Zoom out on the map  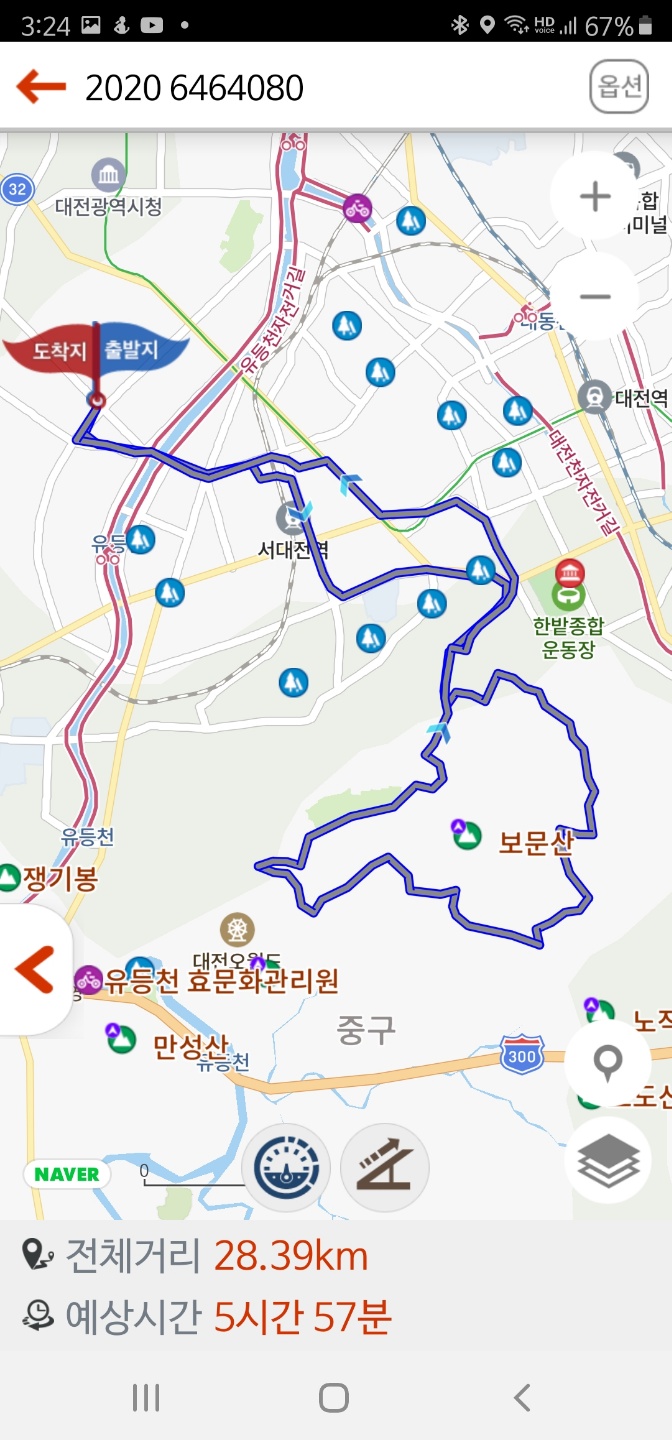pyautogui.click(x=595, y=297)
